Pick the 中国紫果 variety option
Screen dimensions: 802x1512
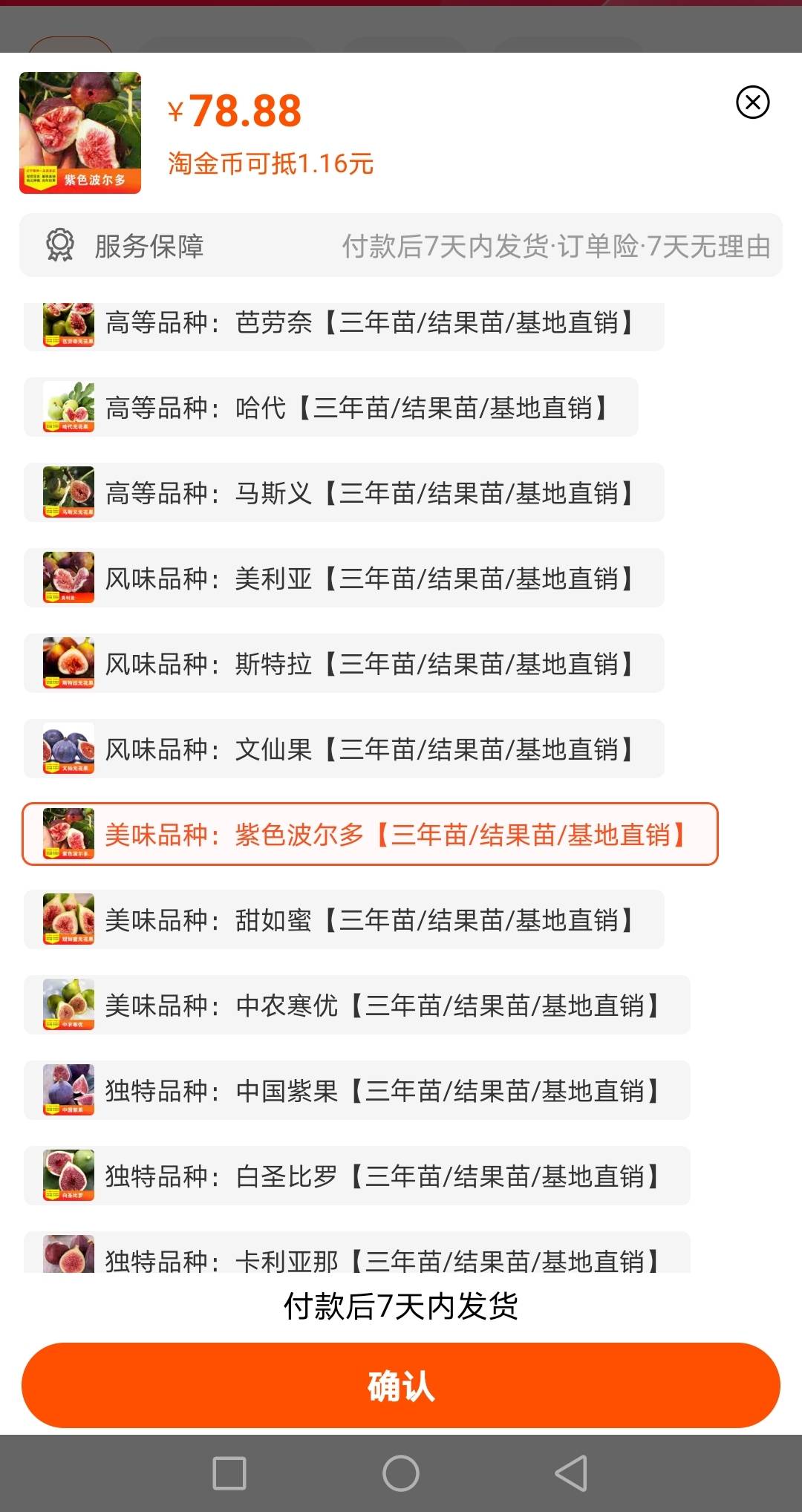pyautogui.click(x=357, y=1090)
